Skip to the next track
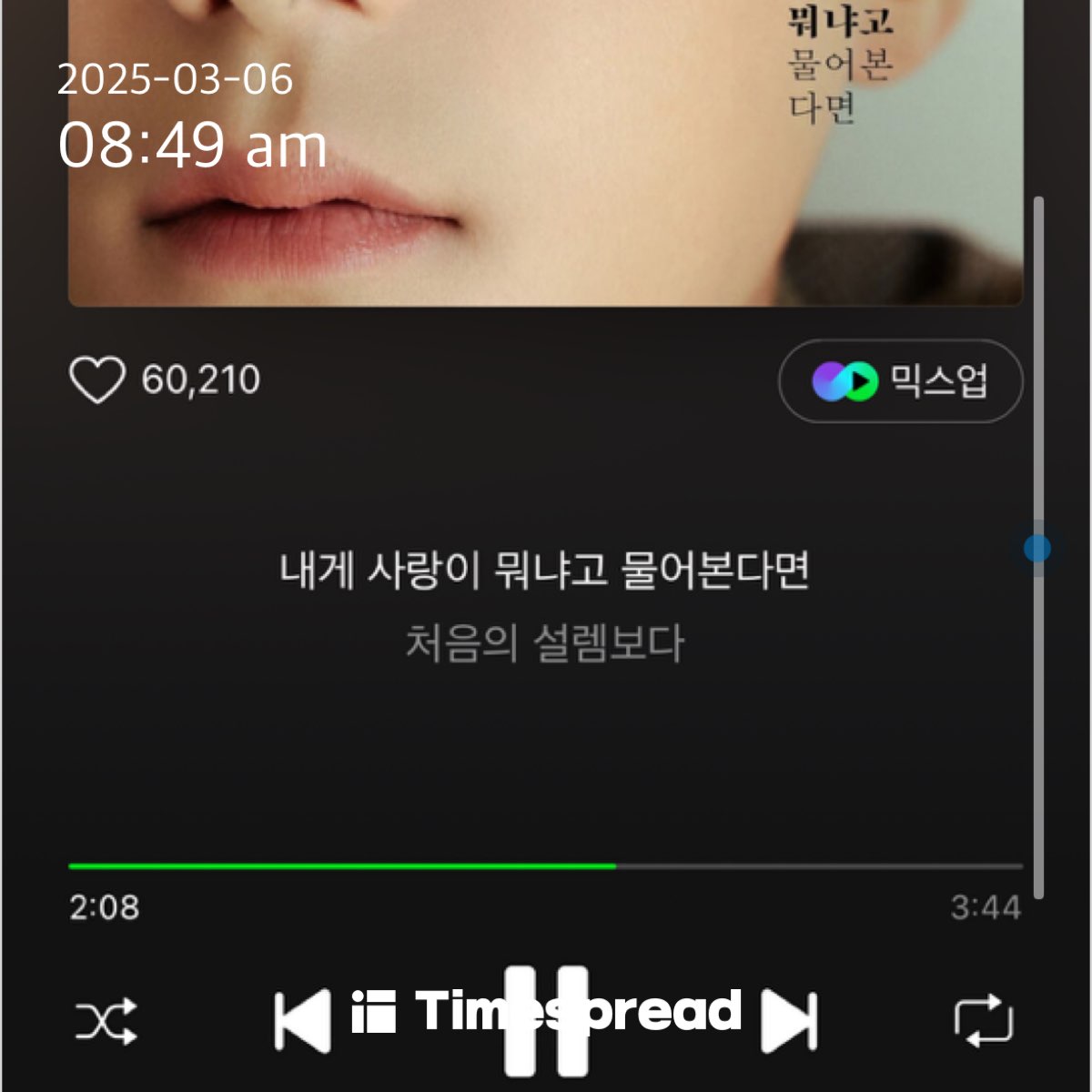The width and height of the screenshot is (1092, 1092). pyautogui.click(x=789, y=1021)
